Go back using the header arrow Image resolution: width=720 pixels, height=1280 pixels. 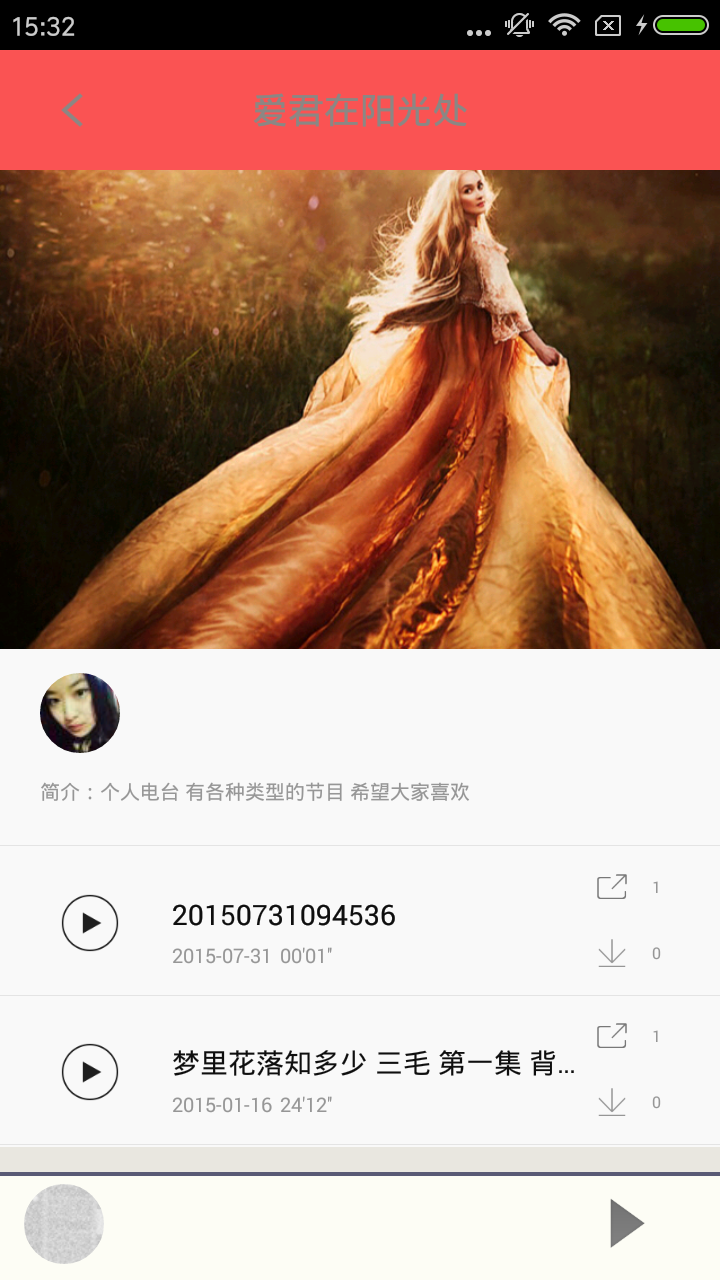tap(72, 110)
